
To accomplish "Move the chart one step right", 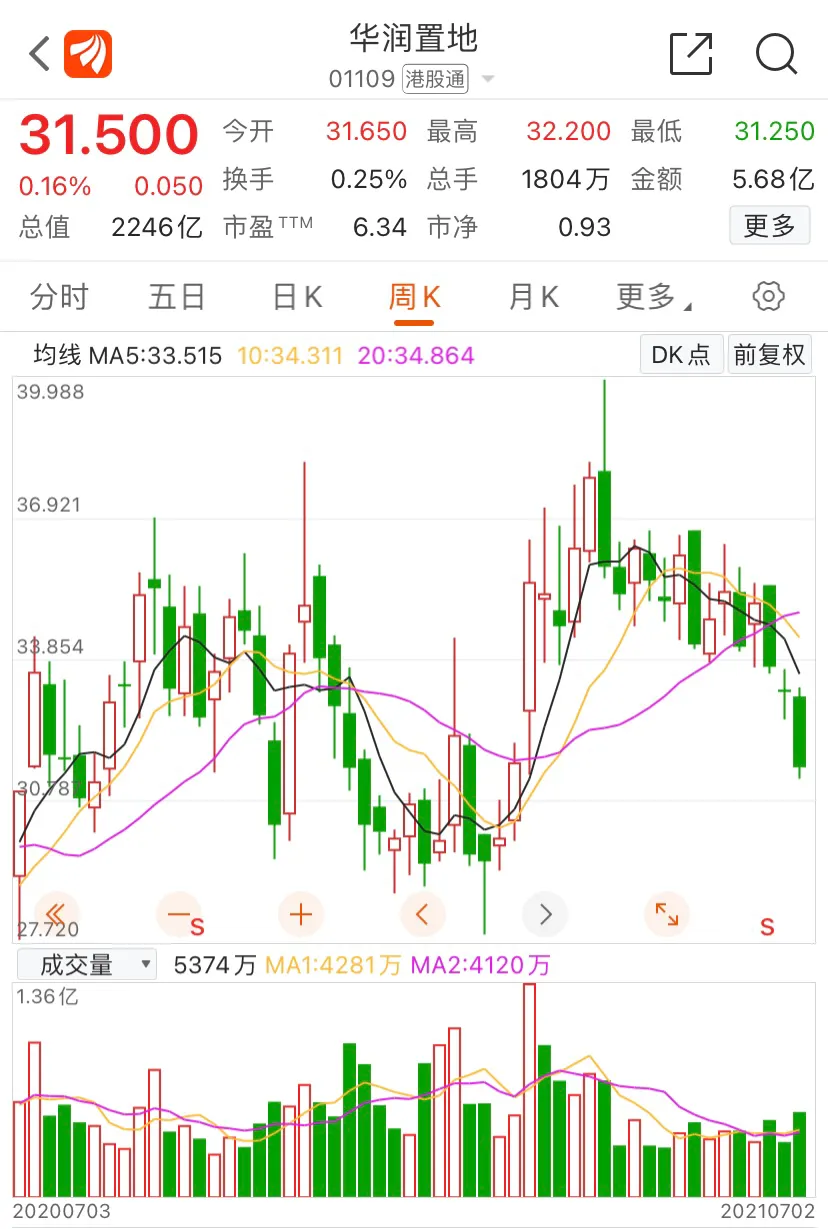I will (545, 913).
